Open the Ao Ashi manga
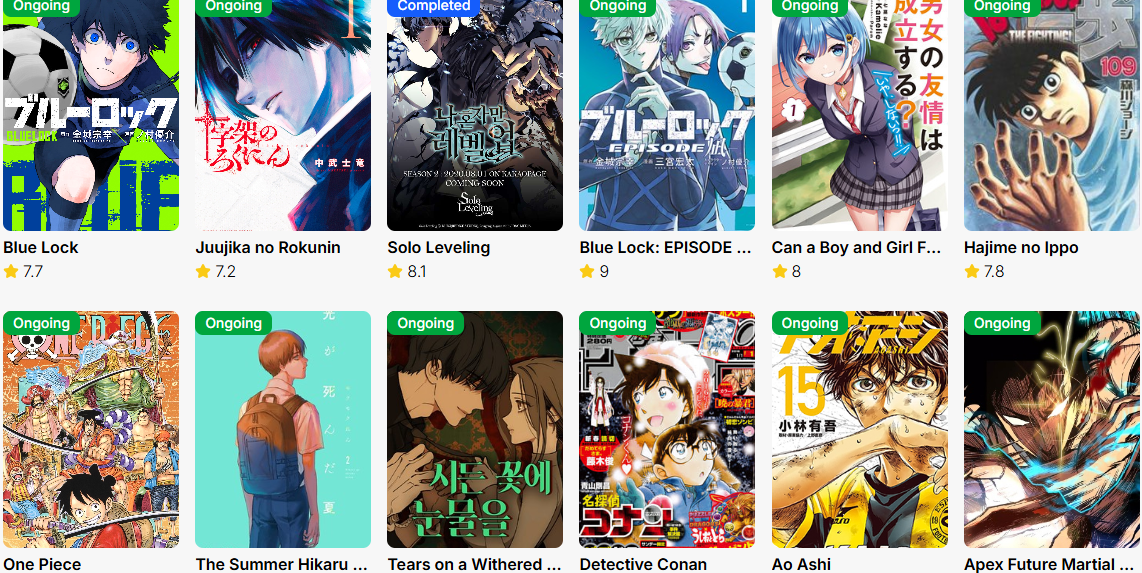1142x573 pixels. 859,430
